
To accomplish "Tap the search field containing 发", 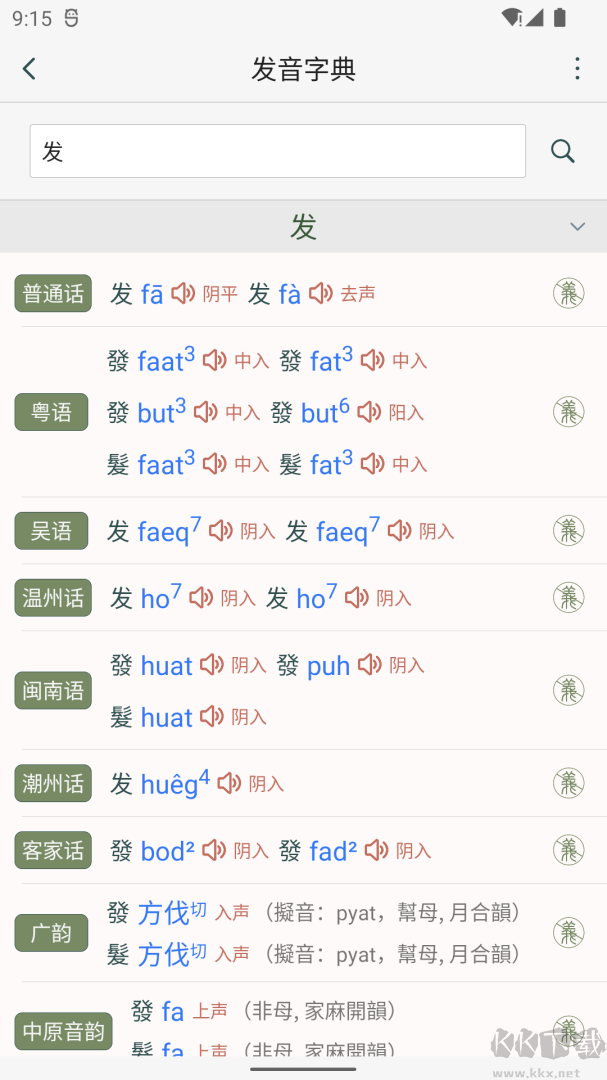I will 277,151.
